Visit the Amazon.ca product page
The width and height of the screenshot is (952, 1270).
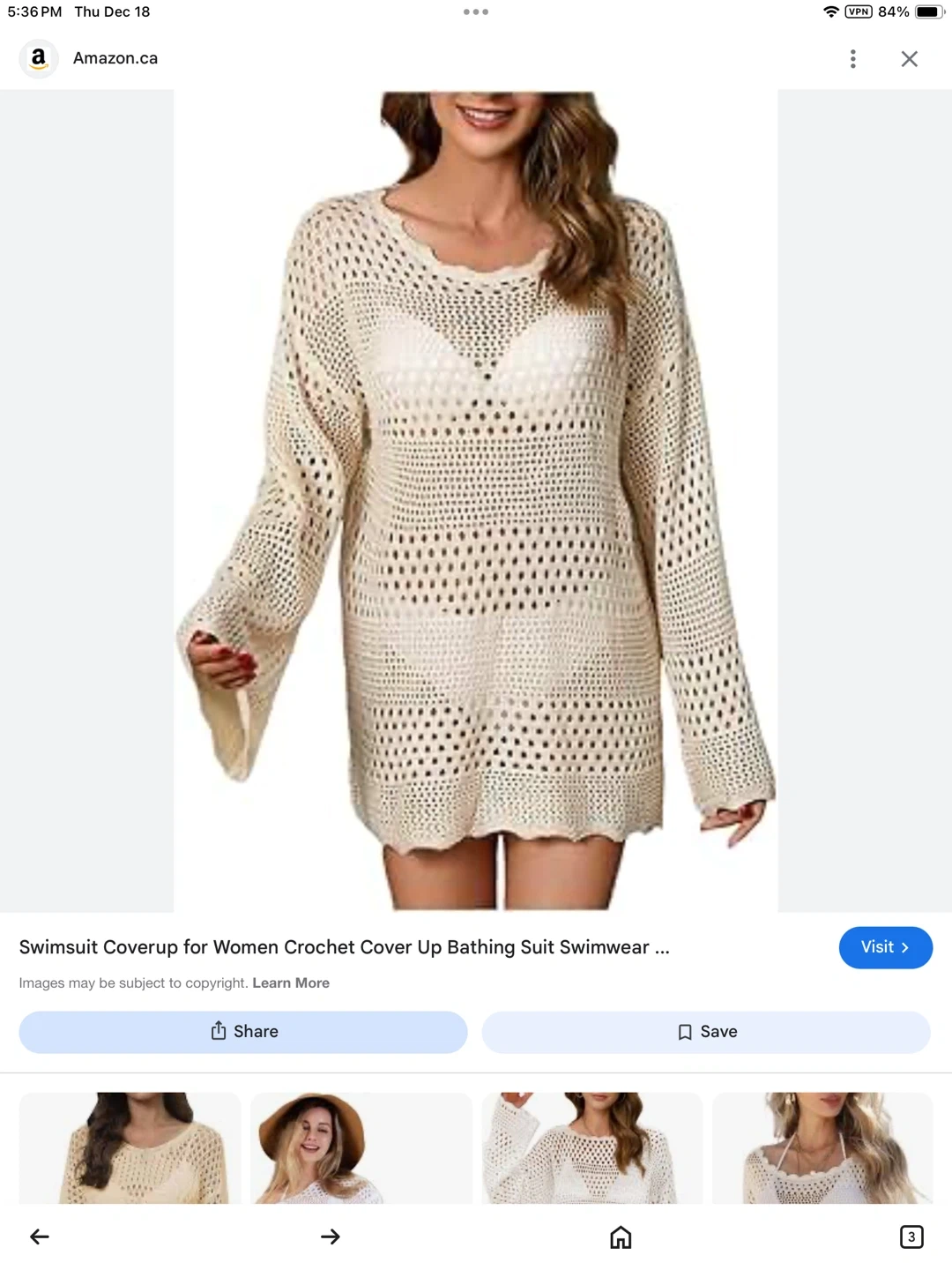884,947
